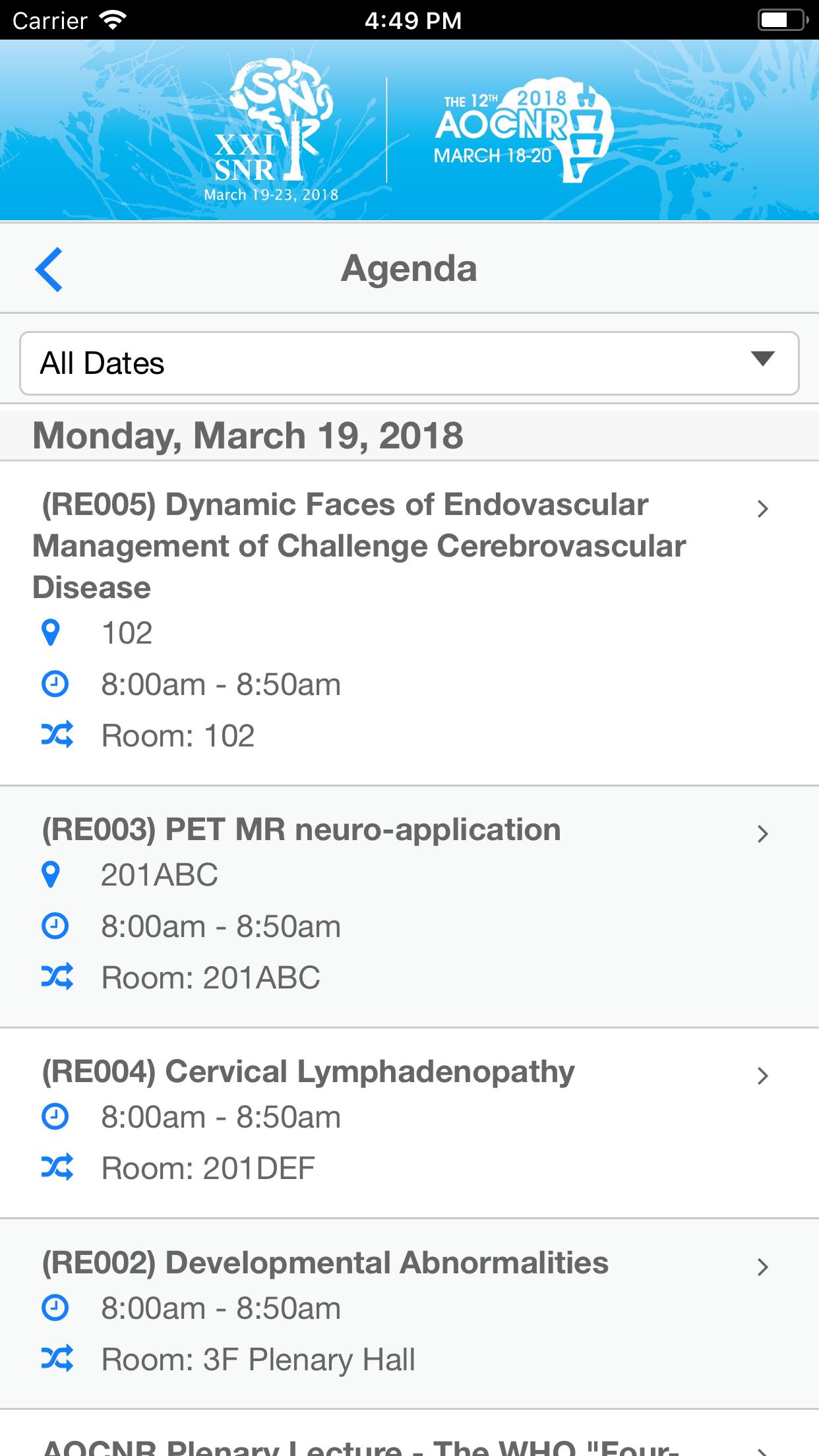819x1456 pixels.
Task: Expand the All Dates dropdown
Action: pos(409,363)
